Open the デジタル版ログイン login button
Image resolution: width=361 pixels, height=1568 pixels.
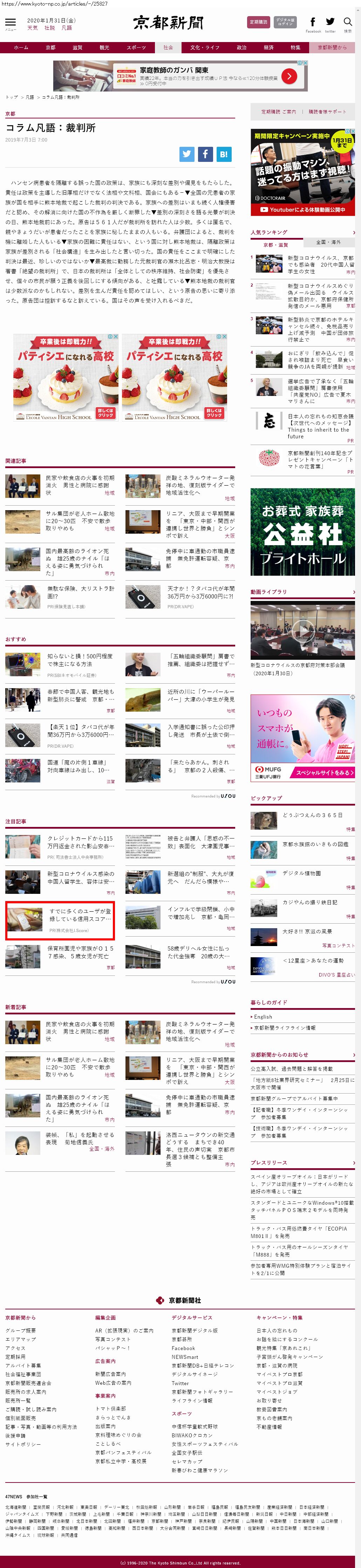click(x=285, y=22)
